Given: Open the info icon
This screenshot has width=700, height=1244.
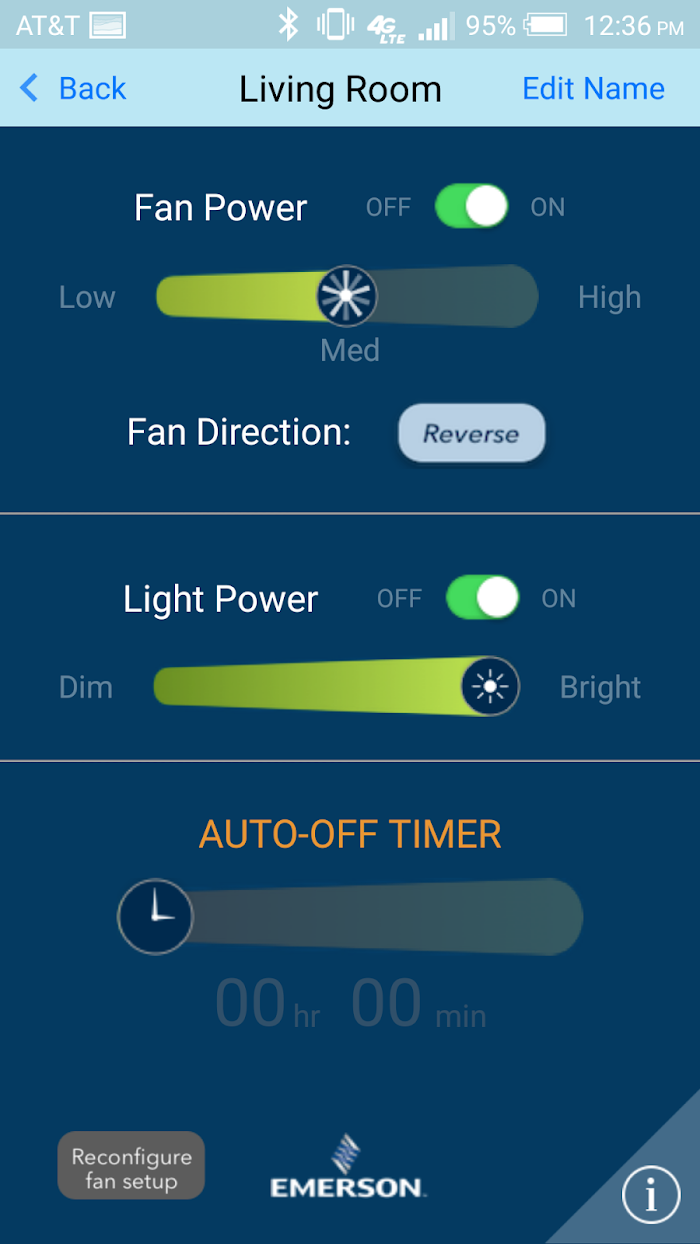Looking at the screenshot, I should point(651,1193).
